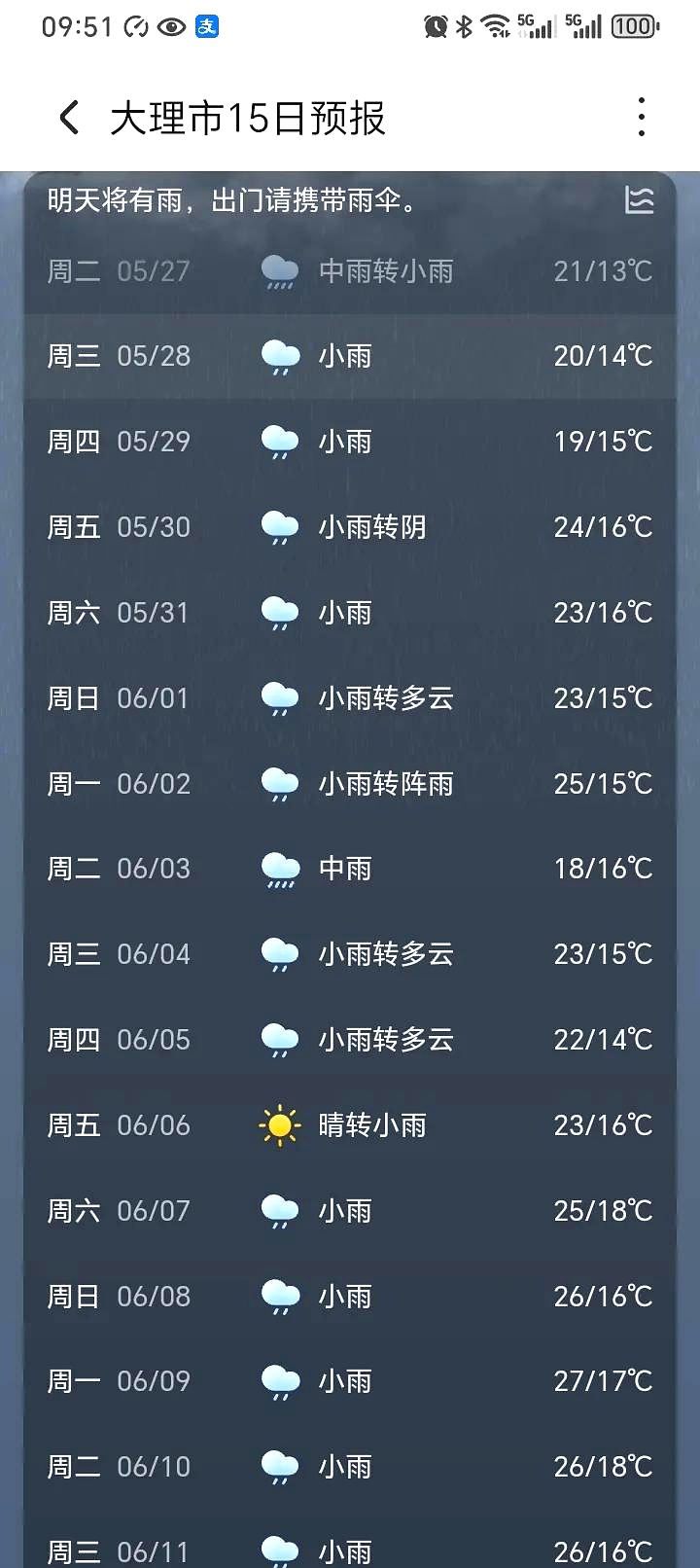Tap the rain cloud icon for 06/03
The height and width of the screenshot is (1568, 700).
[x=279, y=868]
